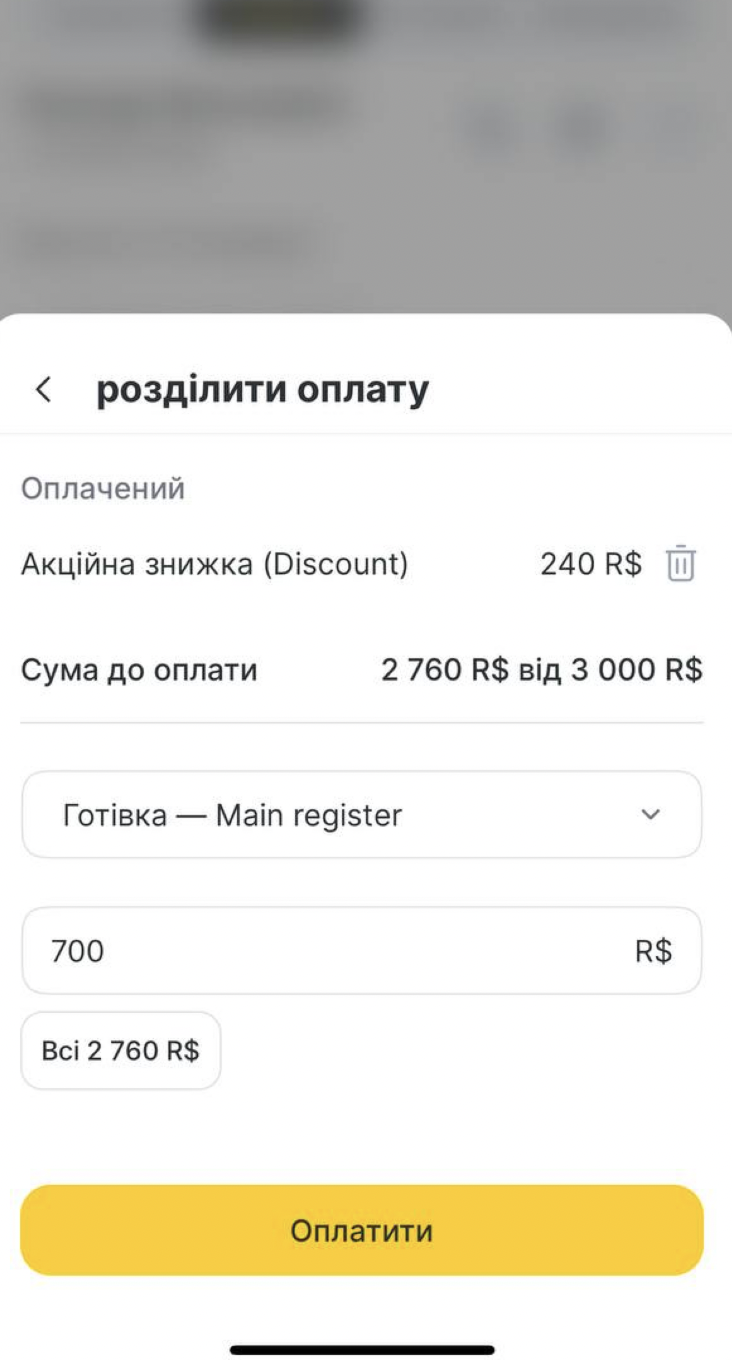Delete the Акційна знижка discount payment
The height and width of the screenshot is (1360, 732).
point(681,564)
